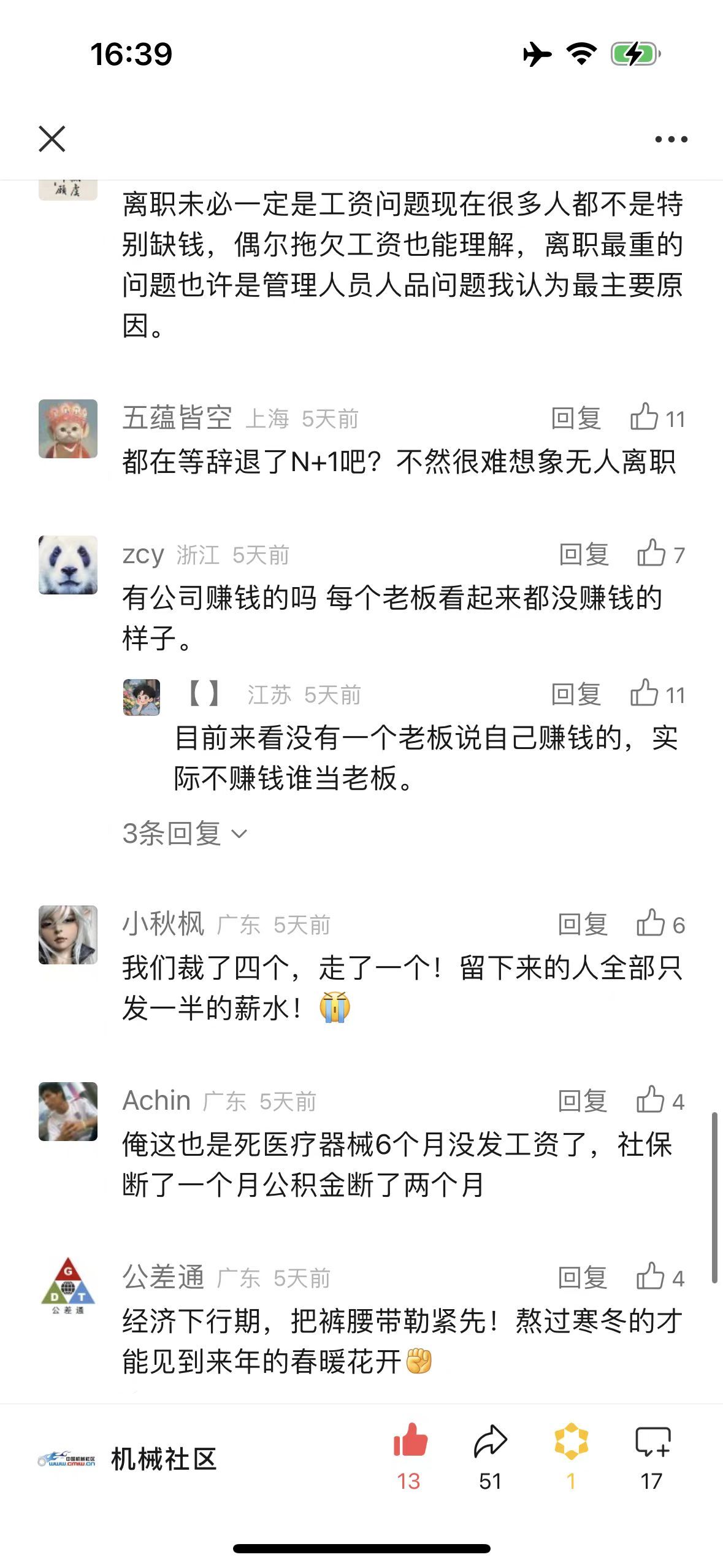Open the three-dot overflow menu

coord(671,139)
